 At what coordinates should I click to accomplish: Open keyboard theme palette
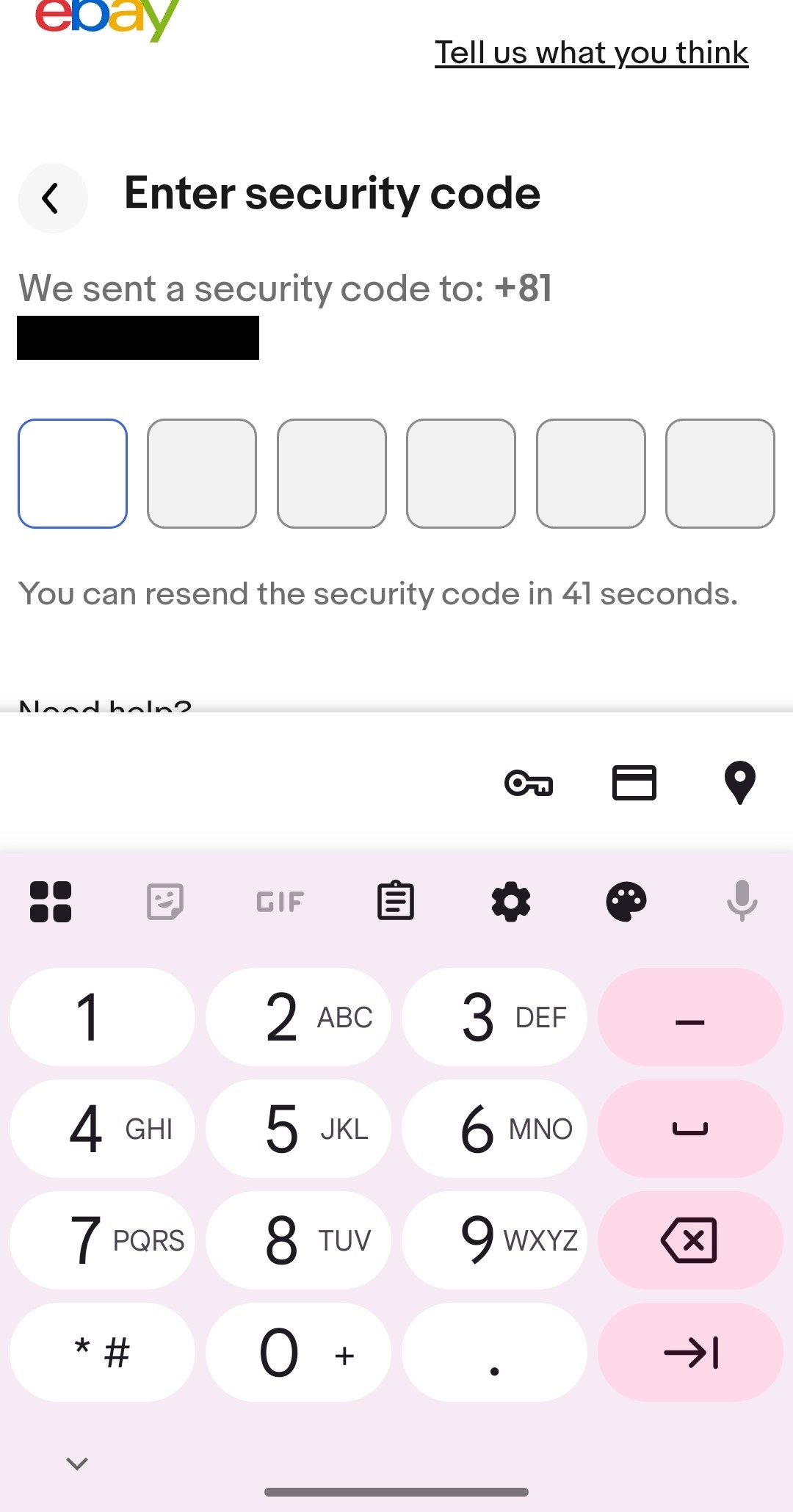(x=626, y=901)
